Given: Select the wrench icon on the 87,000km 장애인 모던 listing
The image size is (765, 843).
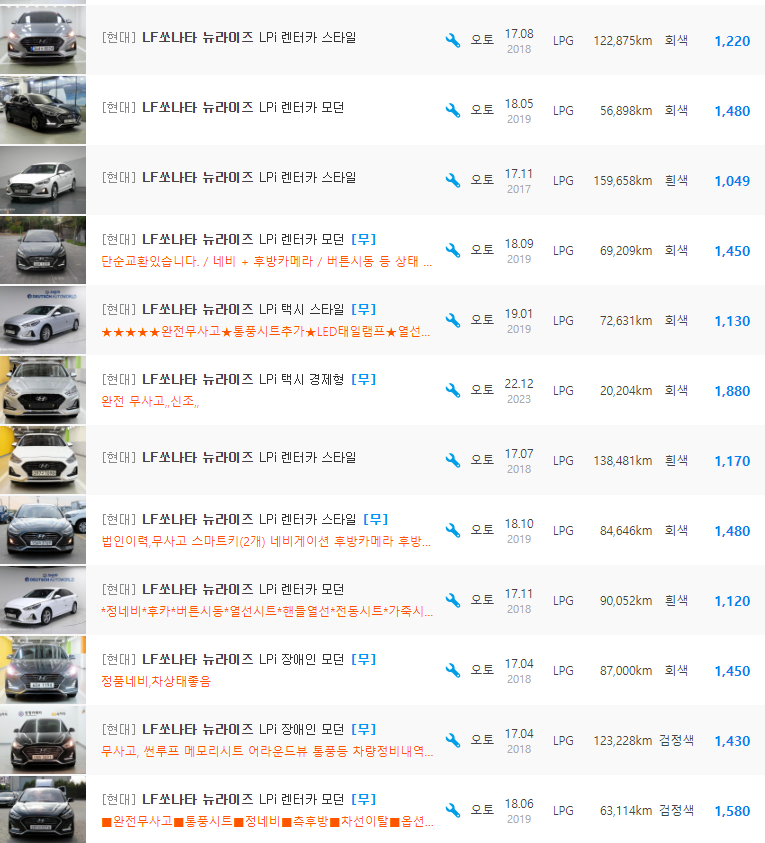Looking at the screenshot, I should [452, 670].
